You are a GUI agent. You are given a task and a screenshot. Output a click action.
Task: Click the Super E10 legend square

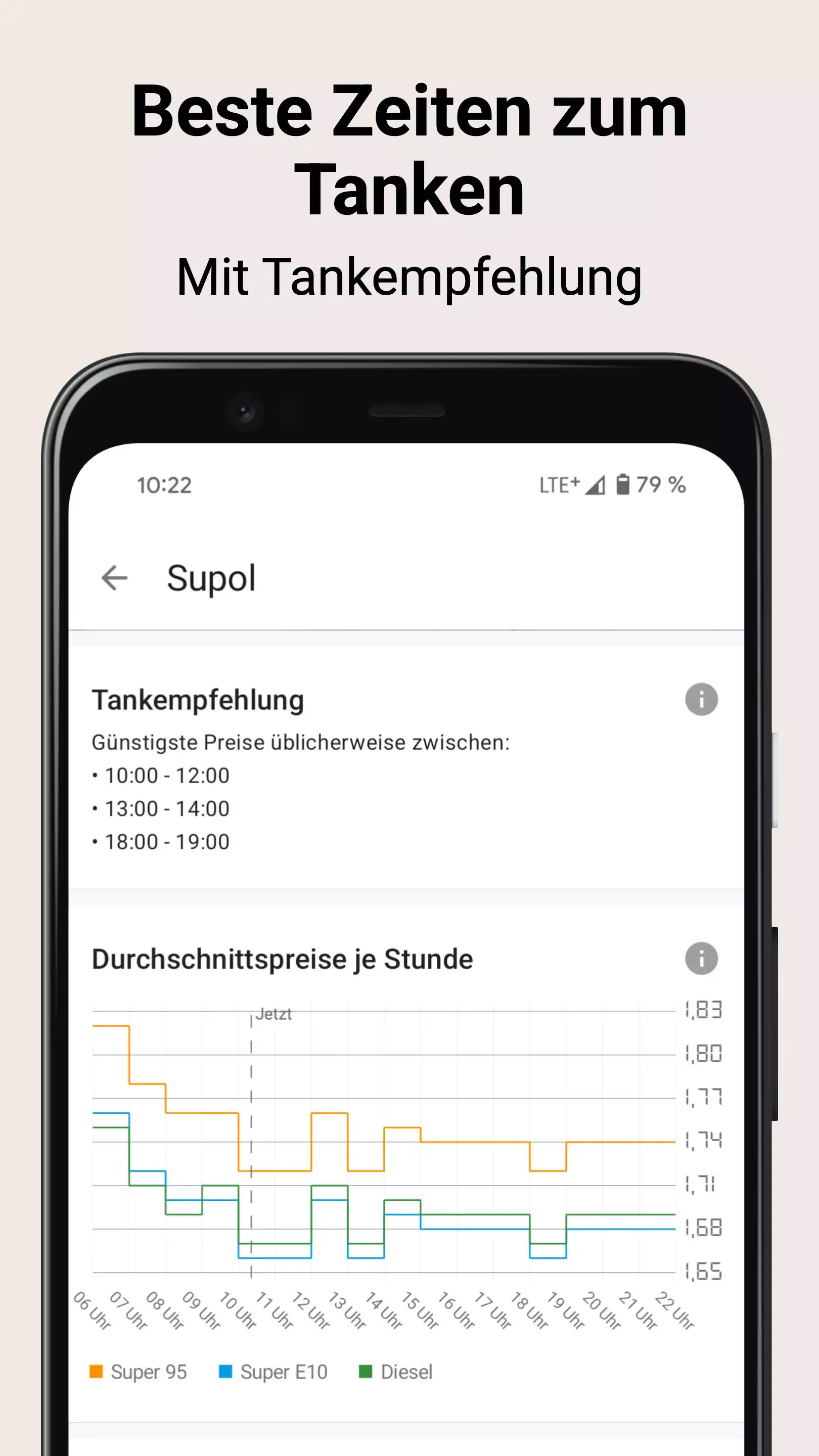pos(225,1371)
